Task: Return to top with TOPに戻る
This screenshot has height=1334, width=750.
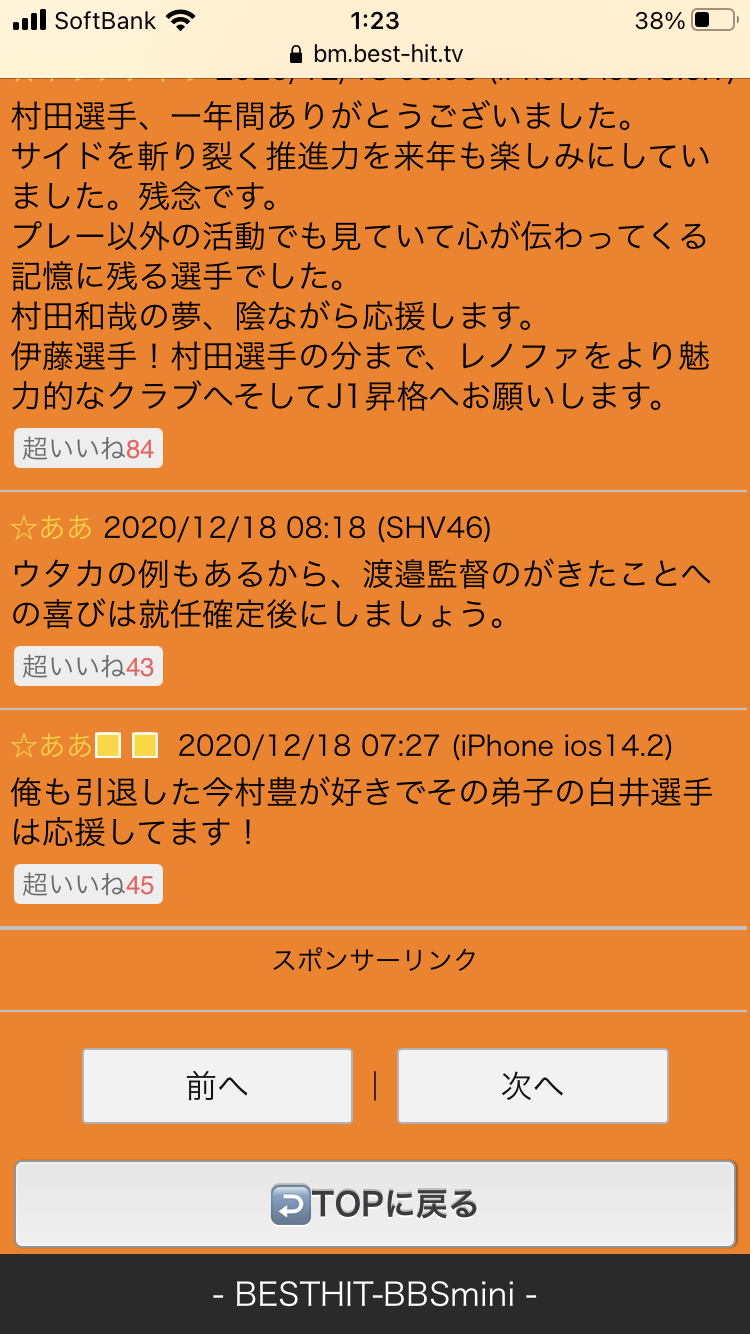Action: 375,1204
